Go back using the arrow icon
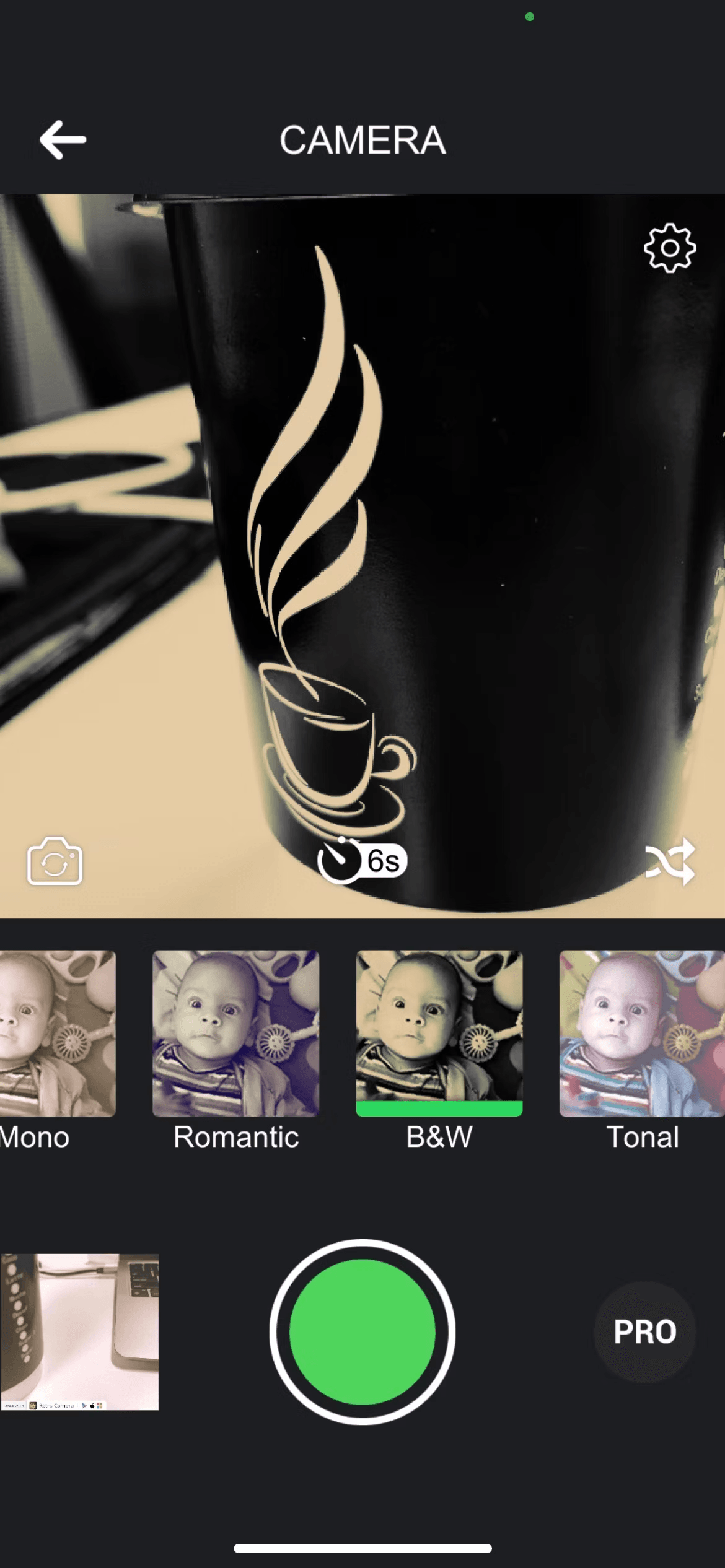This screenshot has height=1568, width=725. coord(63,140)
